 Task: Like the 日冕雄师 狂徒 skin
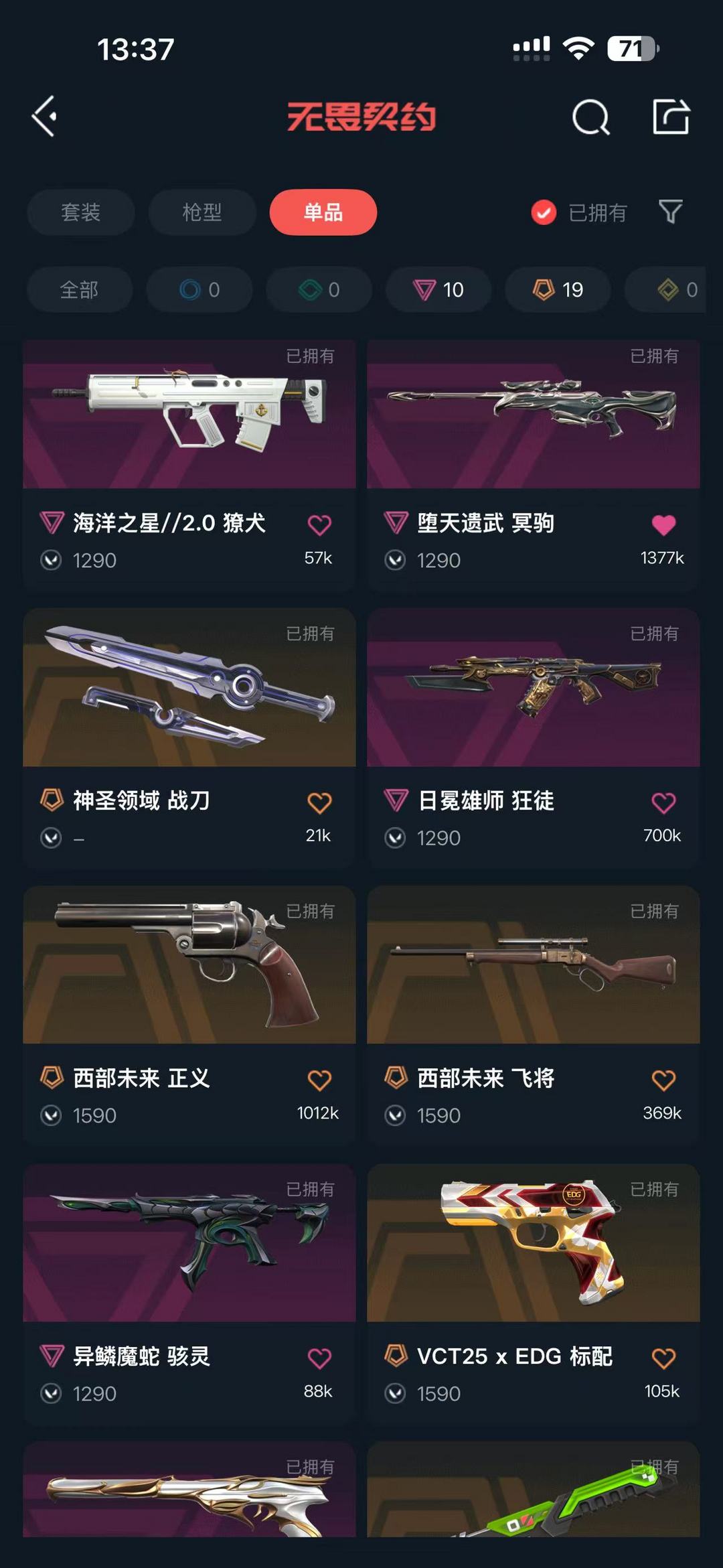point(663,802)
